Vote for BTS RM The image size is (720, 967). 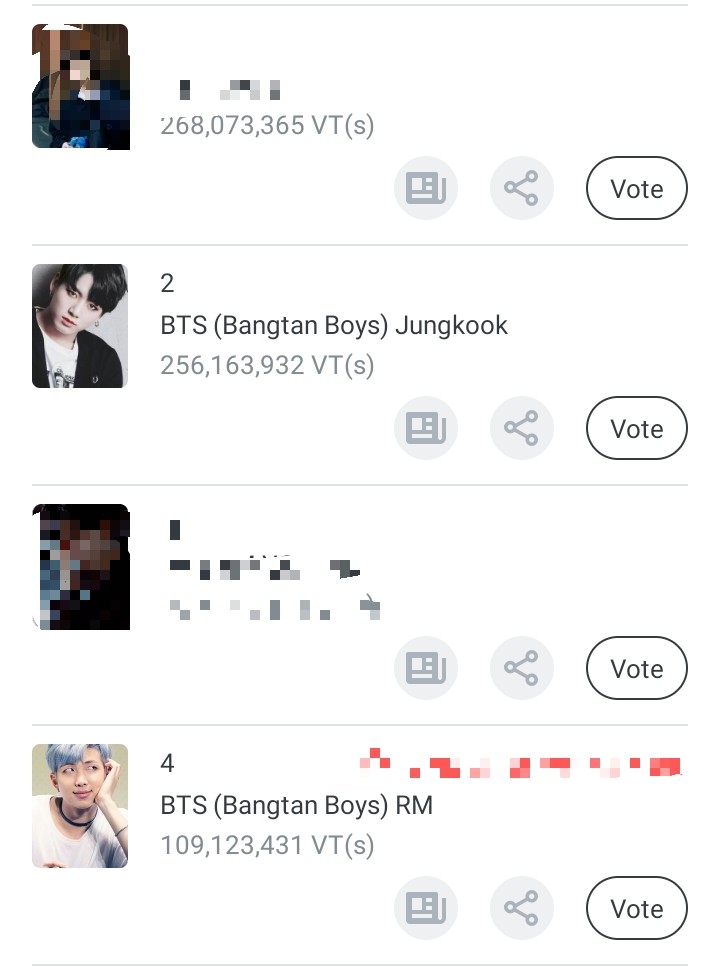coord(636,909)
